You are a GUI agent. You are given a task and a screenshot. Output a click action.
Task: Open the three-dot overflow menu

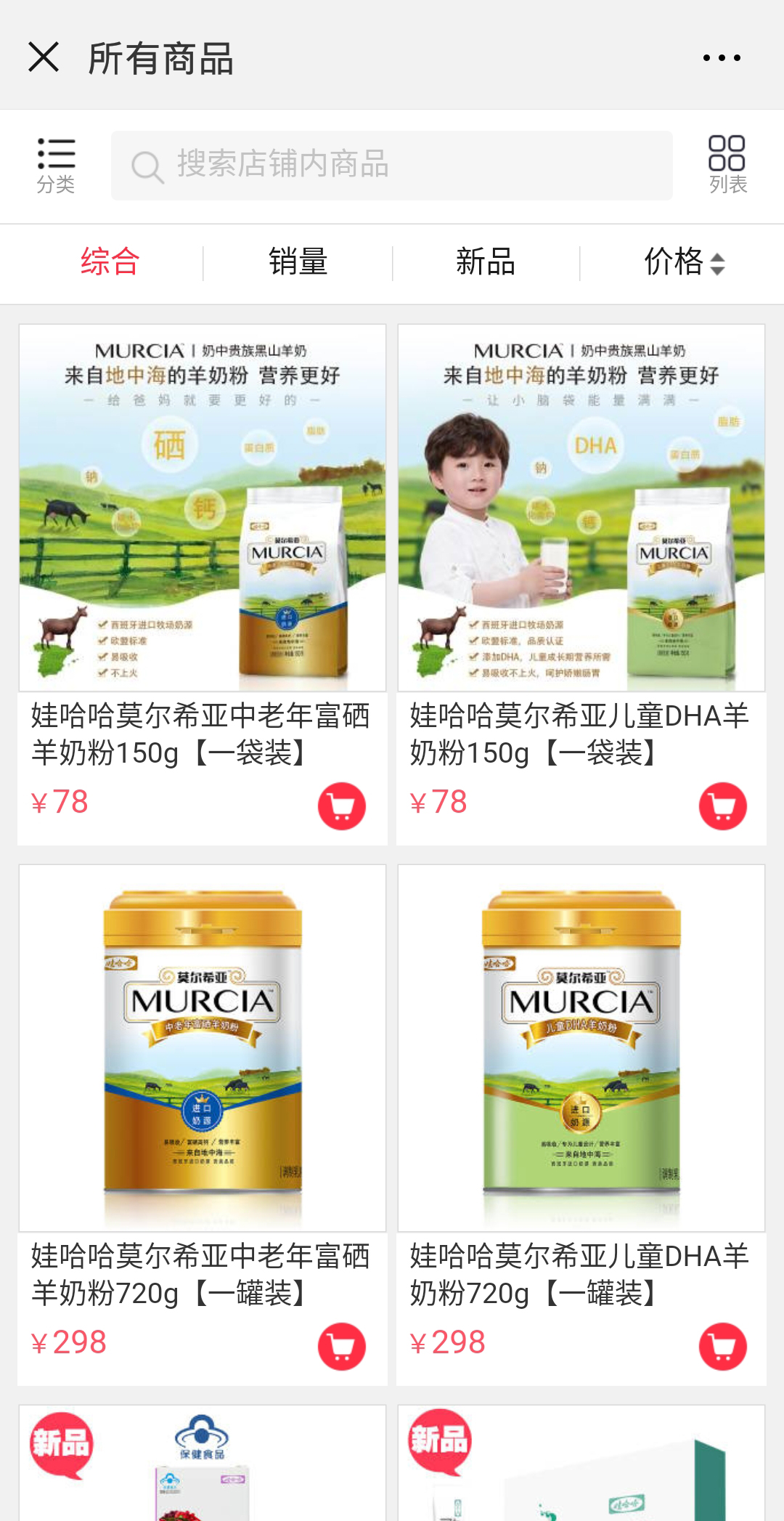(x=722, y=58)
